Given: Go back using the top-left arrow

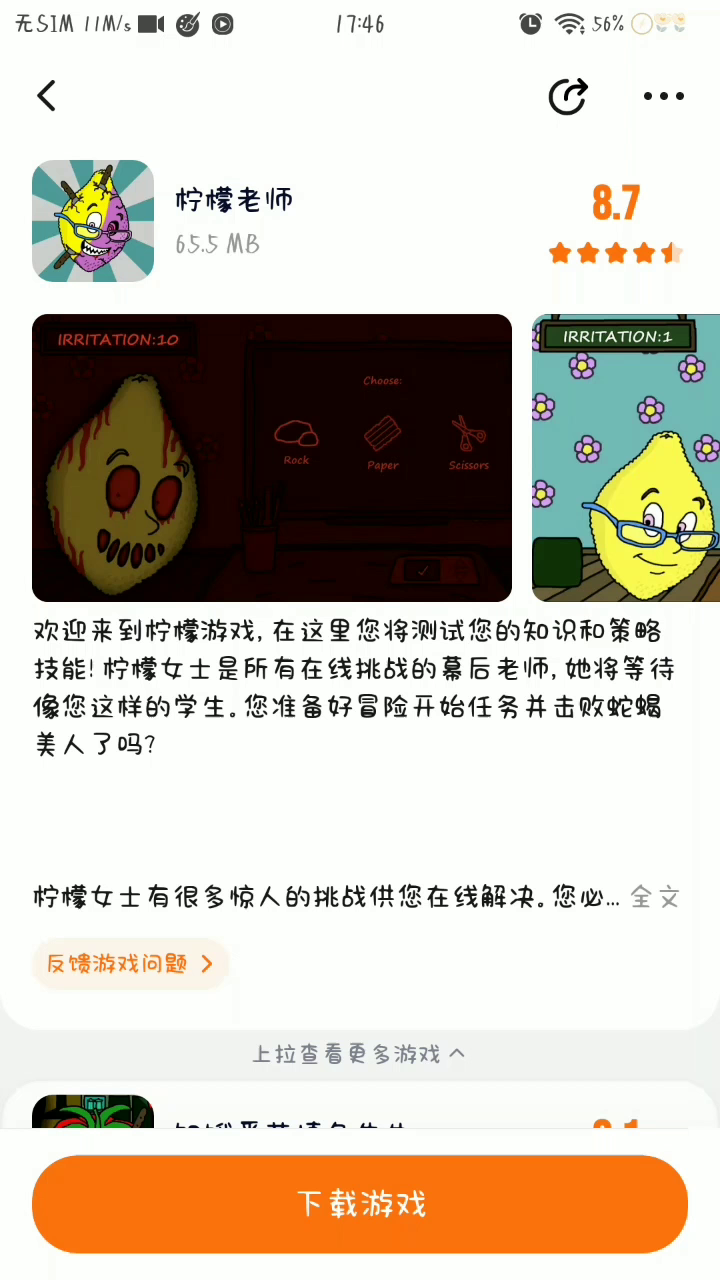Looking at the screenshot, I should click(46, 96).
